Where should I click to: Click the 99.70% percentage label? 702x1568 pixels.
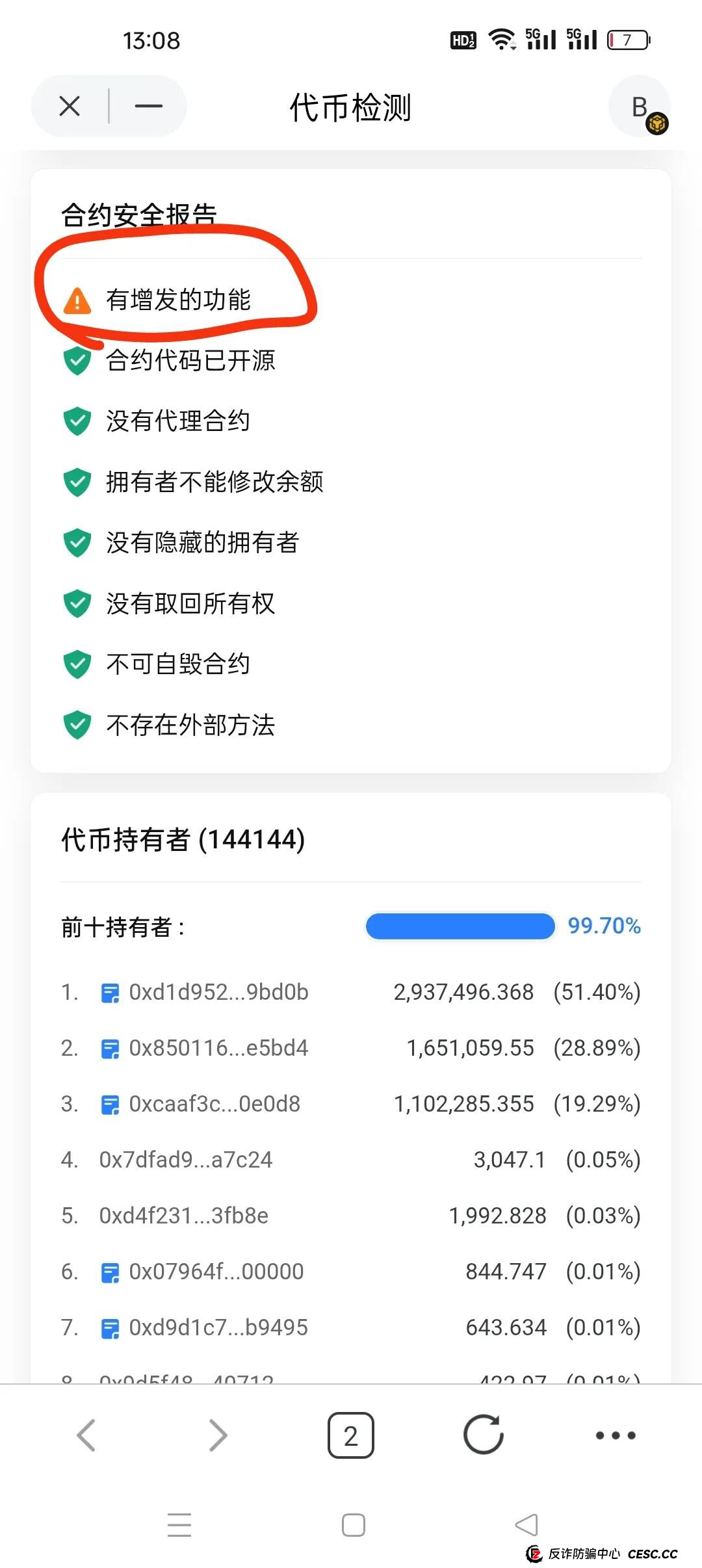pos(604,926)
